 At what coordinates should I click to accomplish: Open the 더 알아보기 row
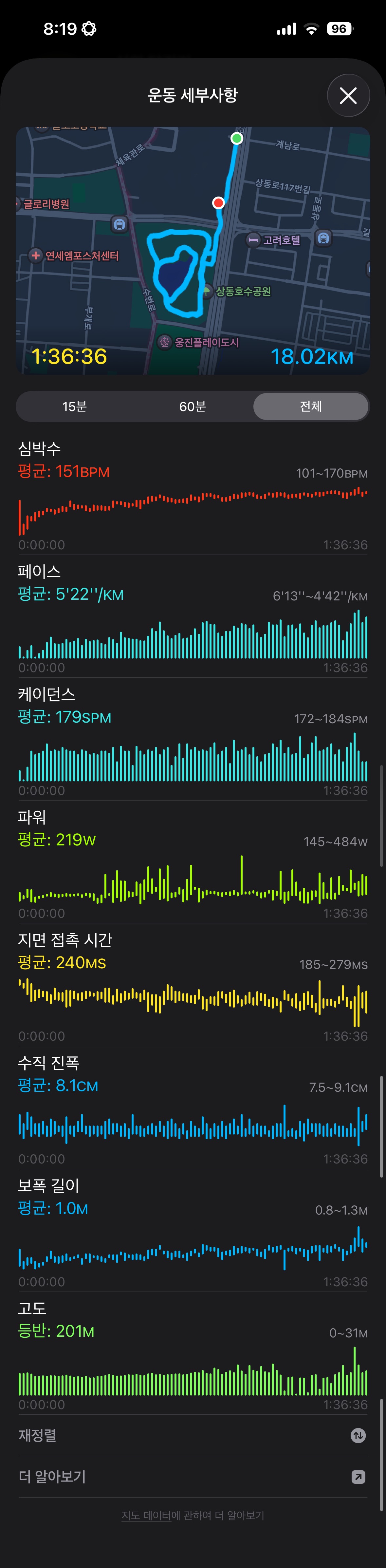[x=193, y=1477]
